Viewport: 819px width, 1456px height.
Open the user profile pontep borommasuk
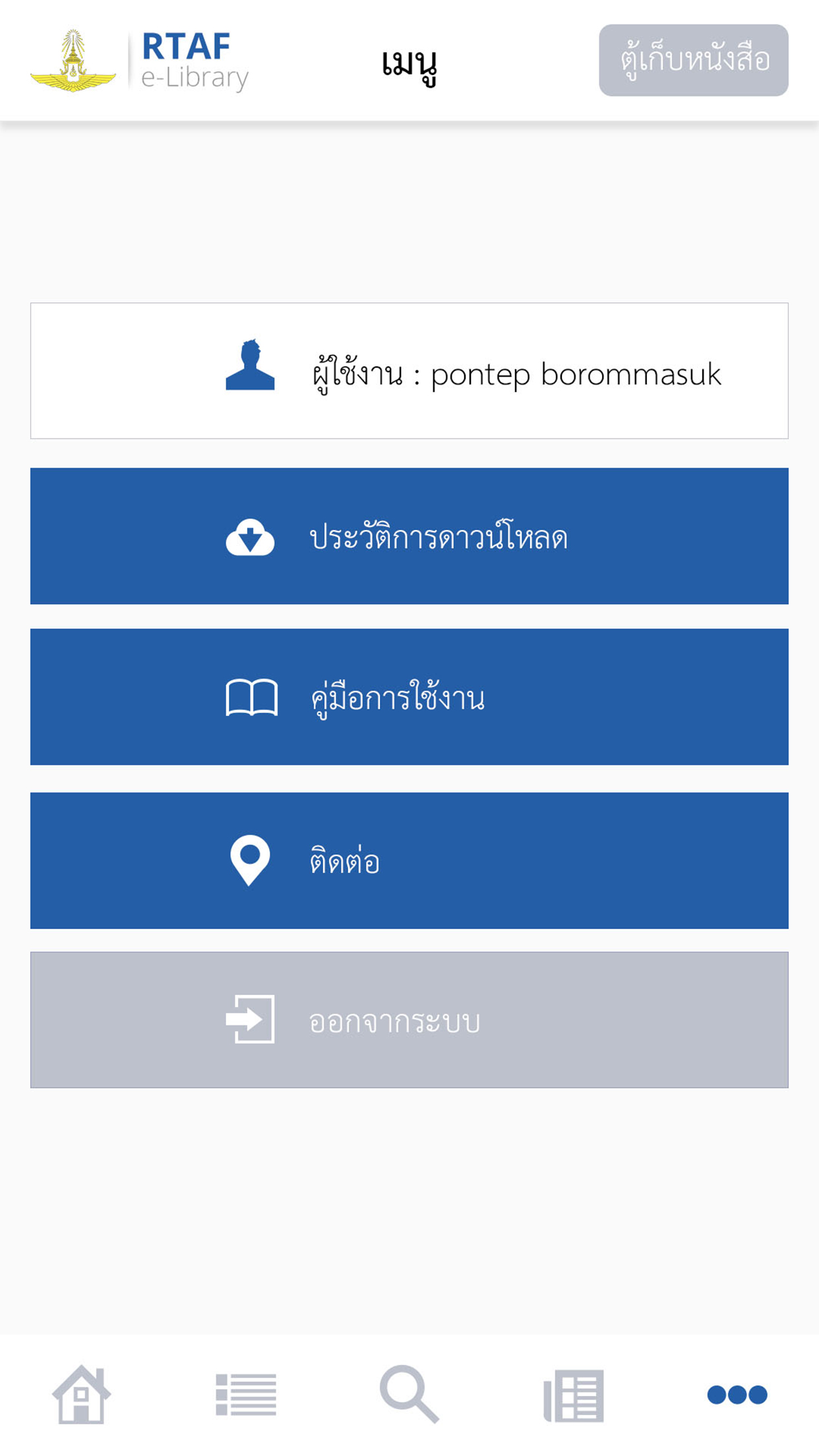409,371
